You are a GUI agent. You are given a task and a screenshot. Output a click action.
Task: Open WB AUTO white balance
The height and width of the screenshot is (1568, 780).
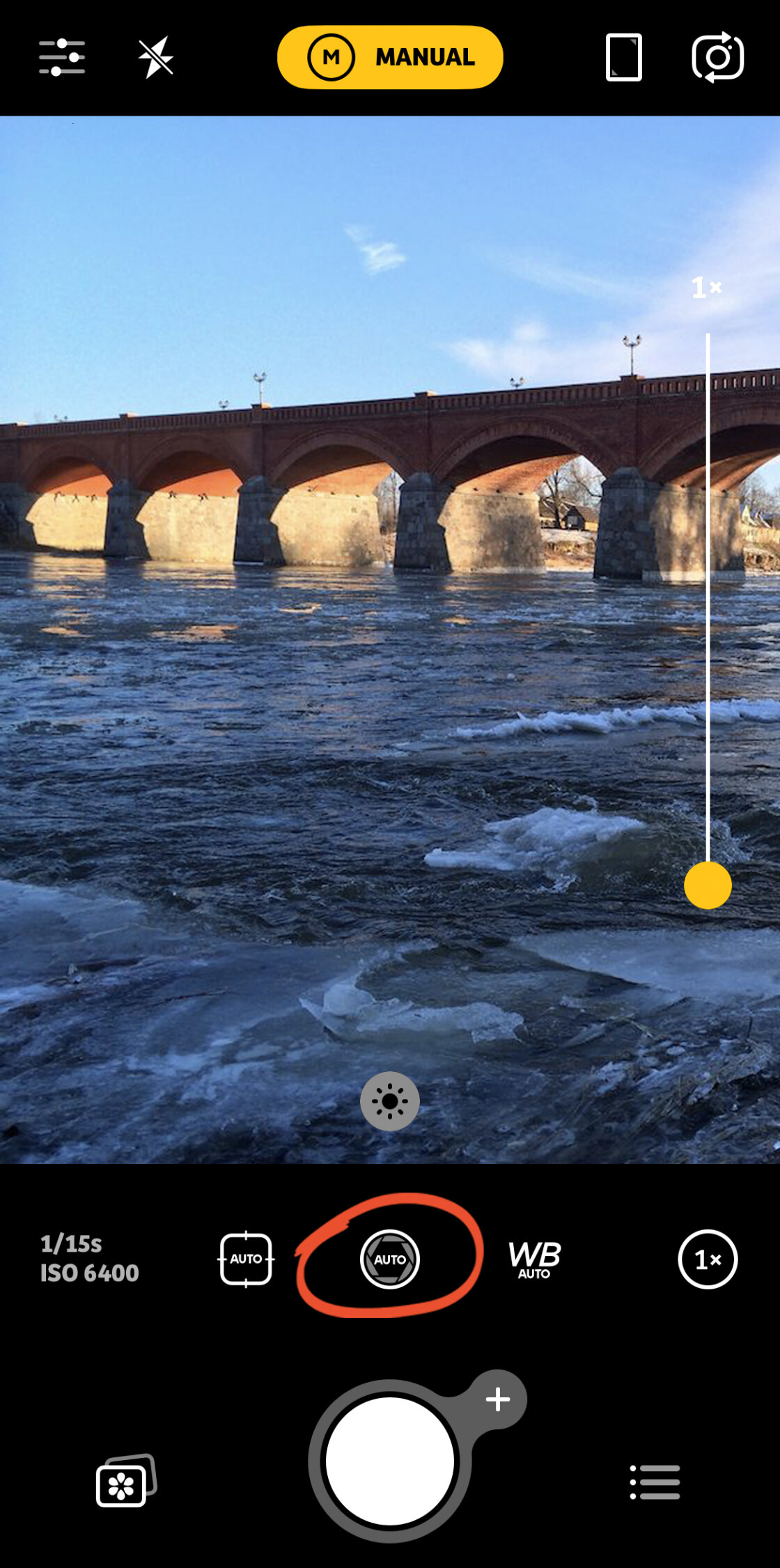tap(534, 1259)
